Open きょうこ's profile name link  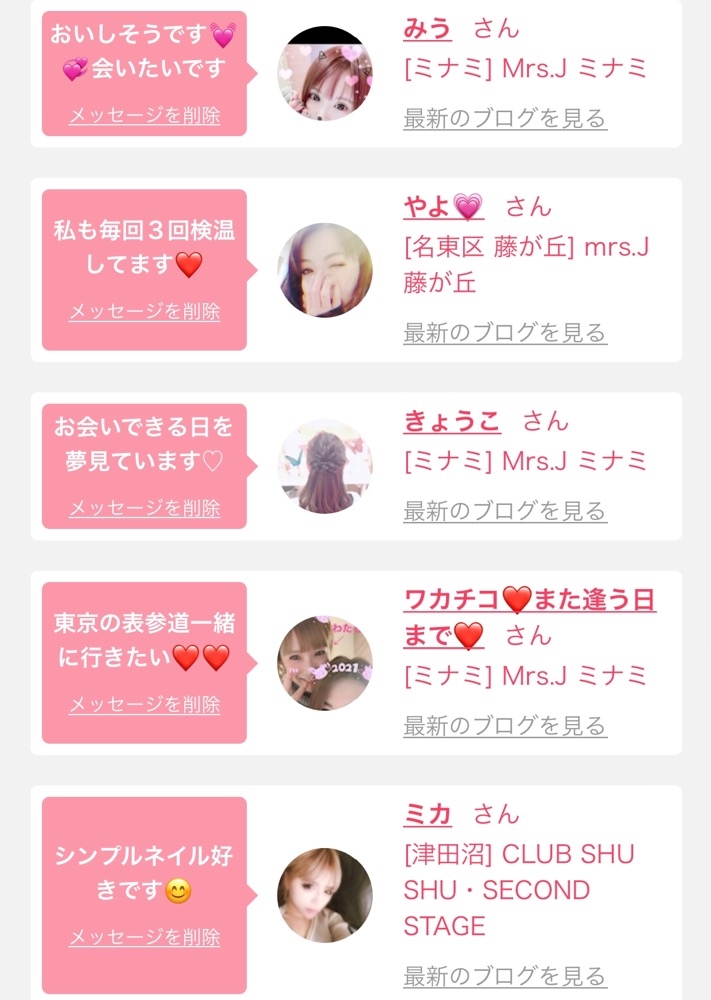[x=452, y=421]
